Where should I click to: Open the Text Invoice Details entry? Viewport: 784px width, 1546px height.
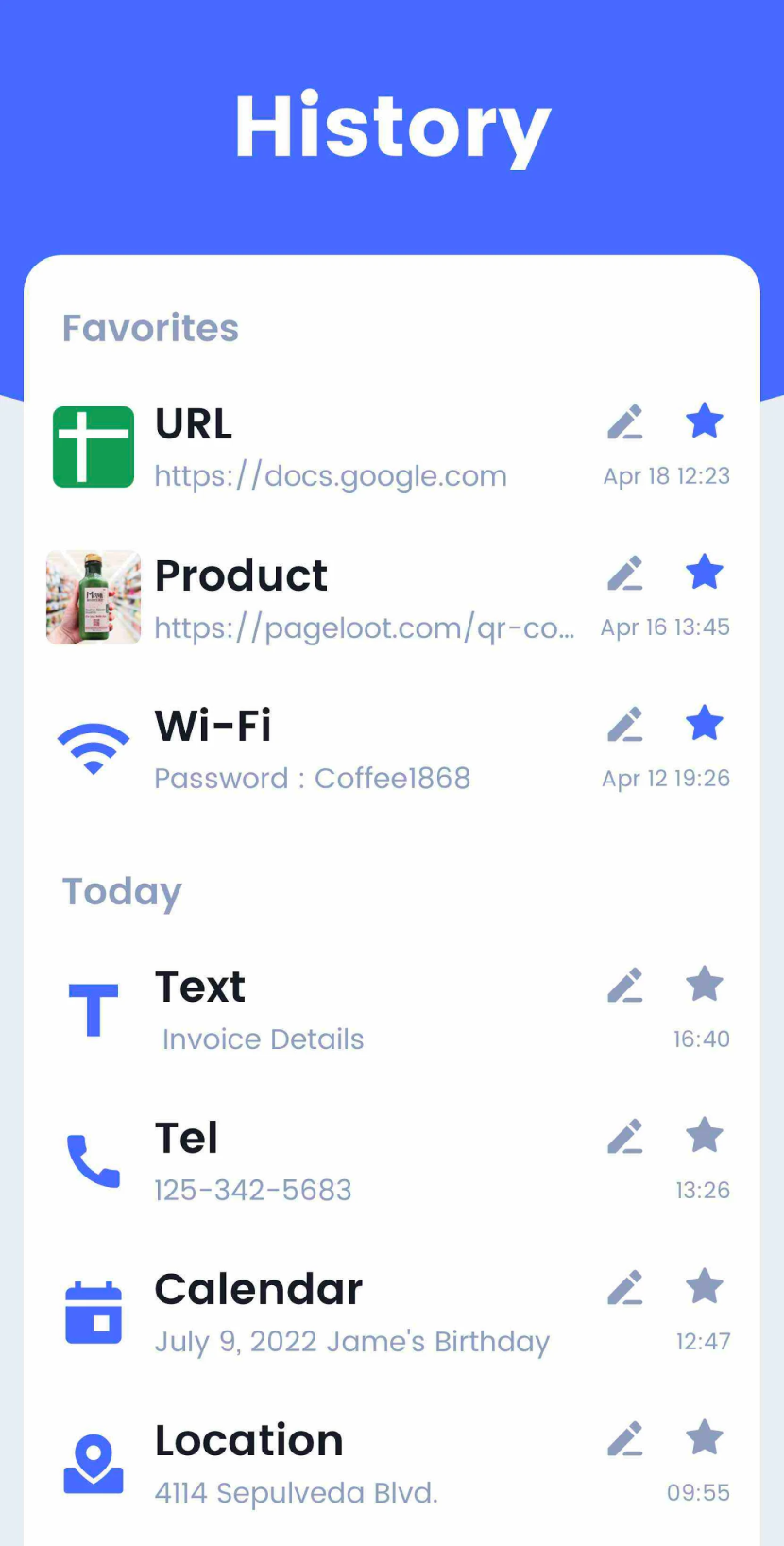[260, 1012]
